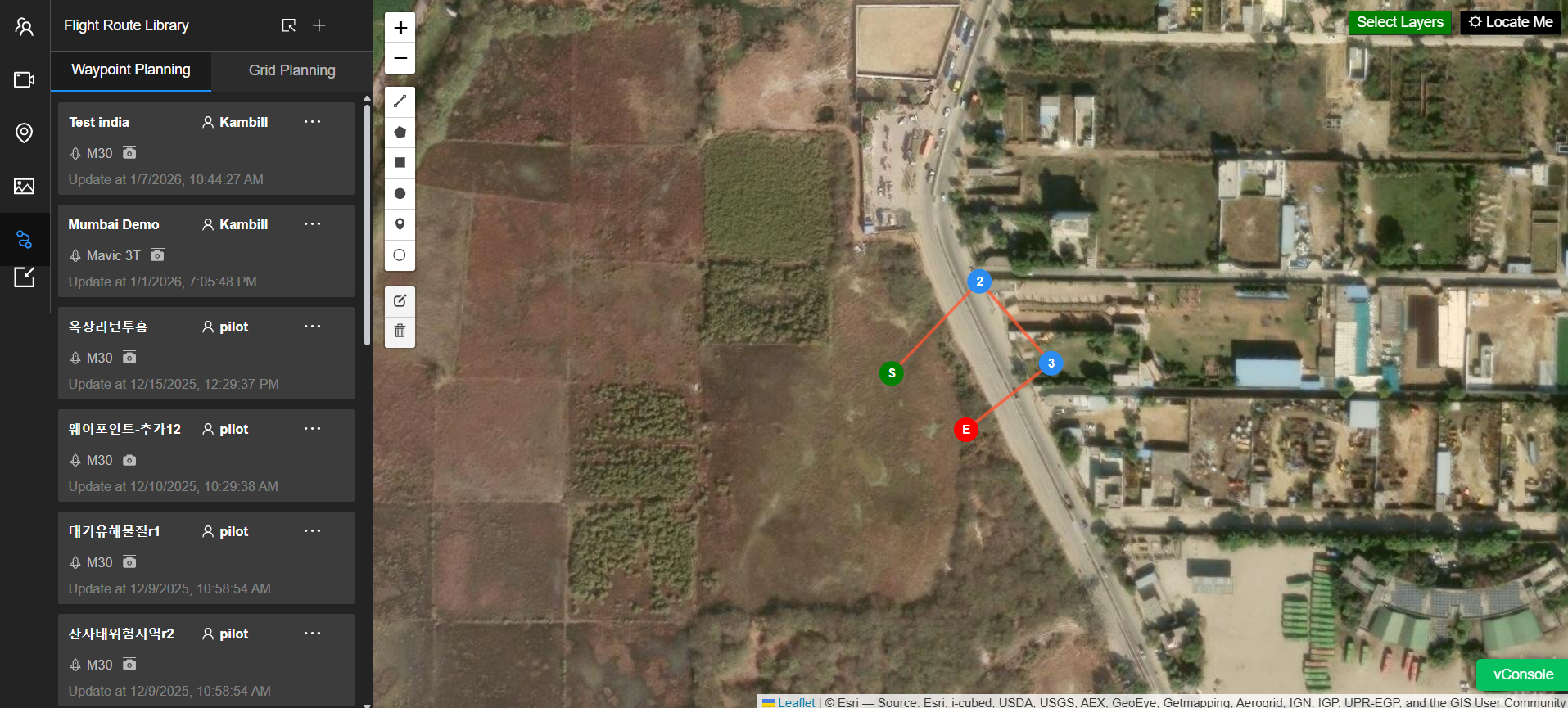1568x708 pixels.
Task: Zoom in on the map
Action: (400, 28)
